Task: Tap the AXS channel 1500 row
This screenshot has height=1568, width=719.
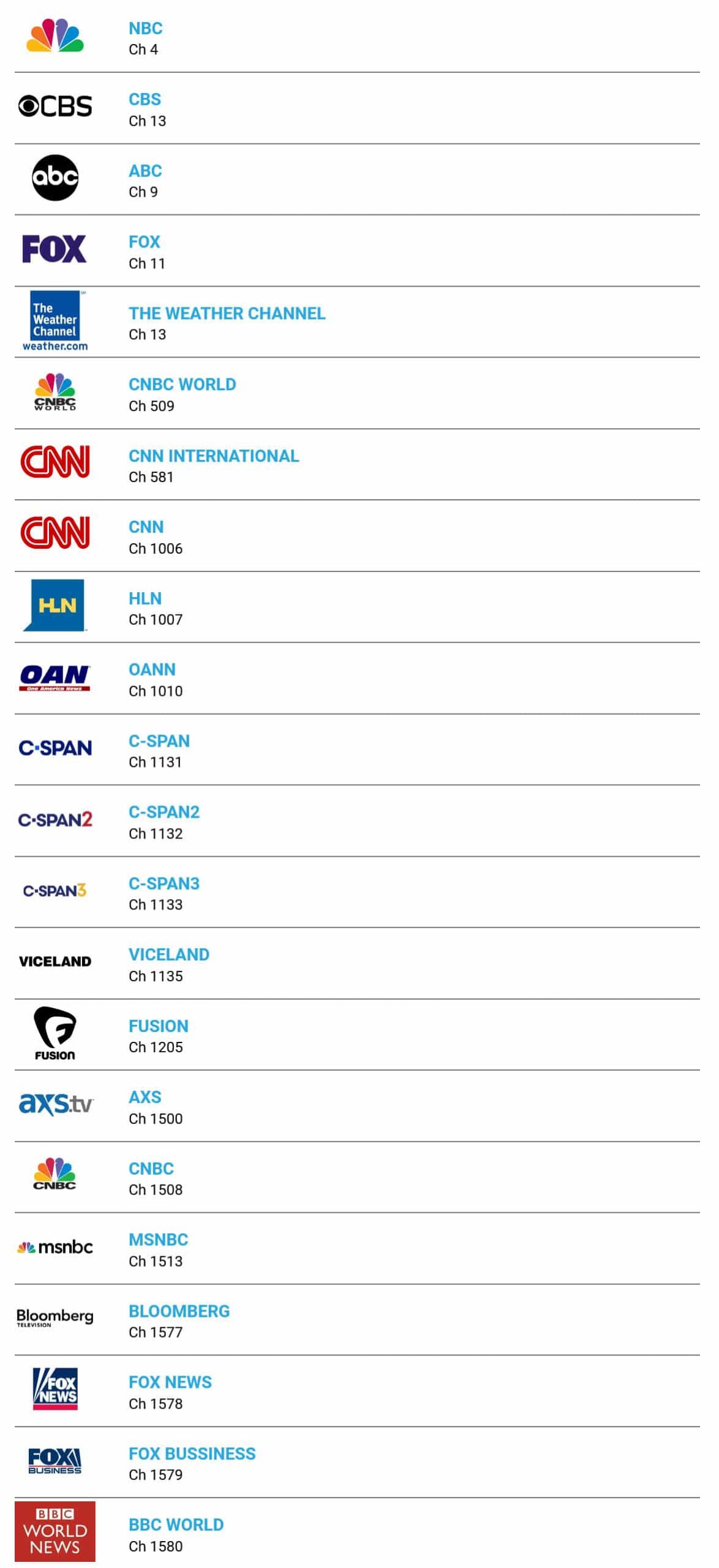Action: tap(357, 1106)
